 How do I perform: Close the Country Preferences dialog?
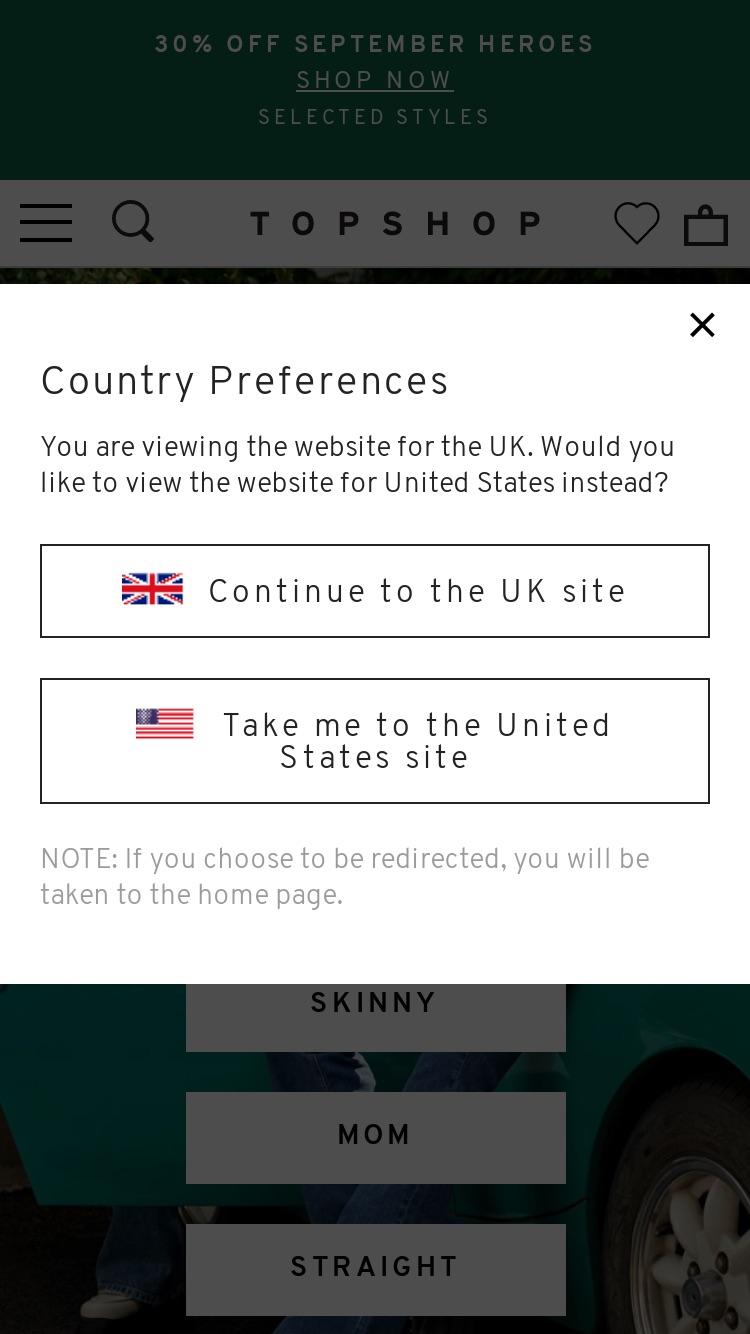click(x=702, y=325)
